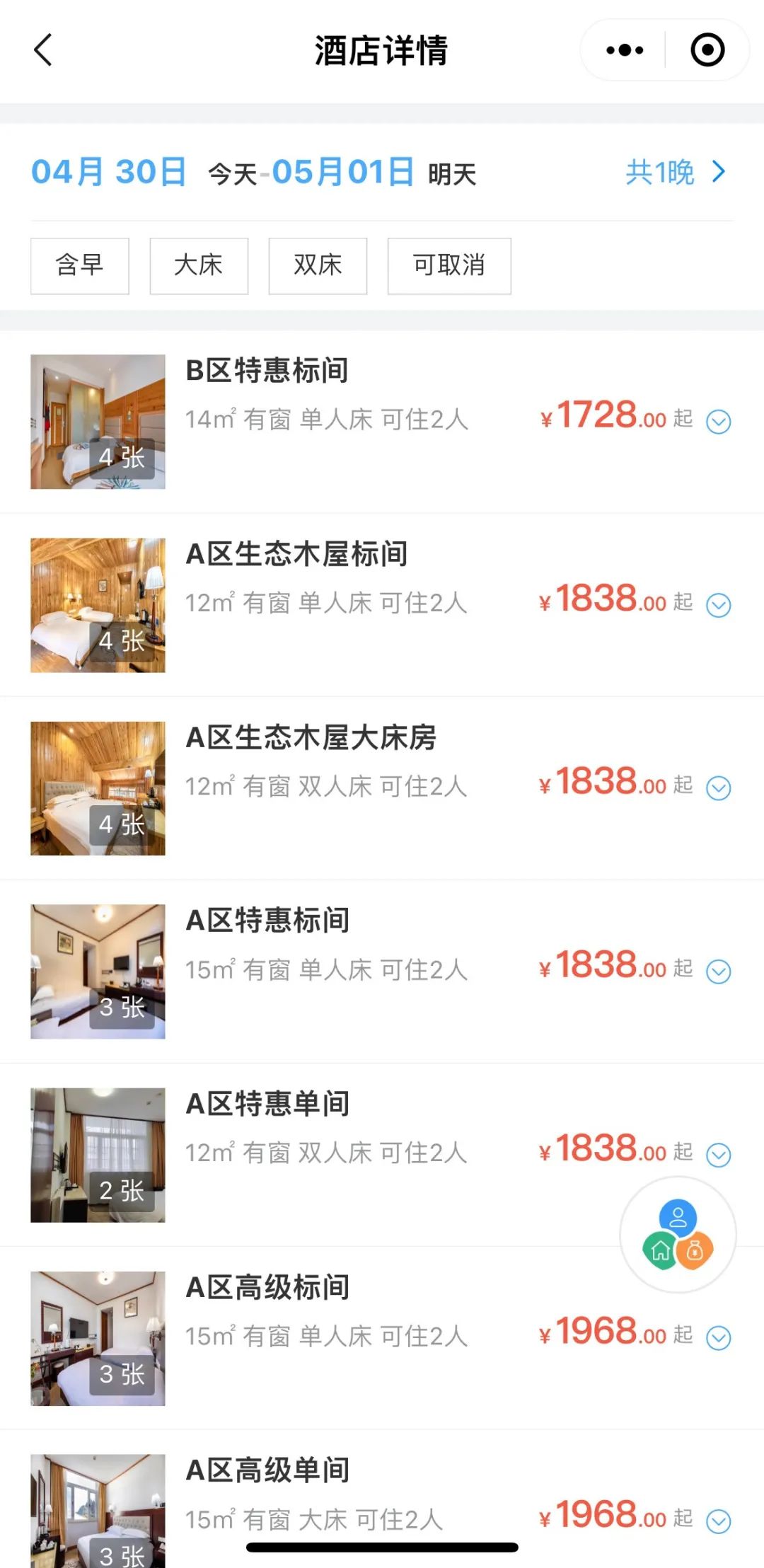Tap the circular close capsule icon

tap(707, 49)
